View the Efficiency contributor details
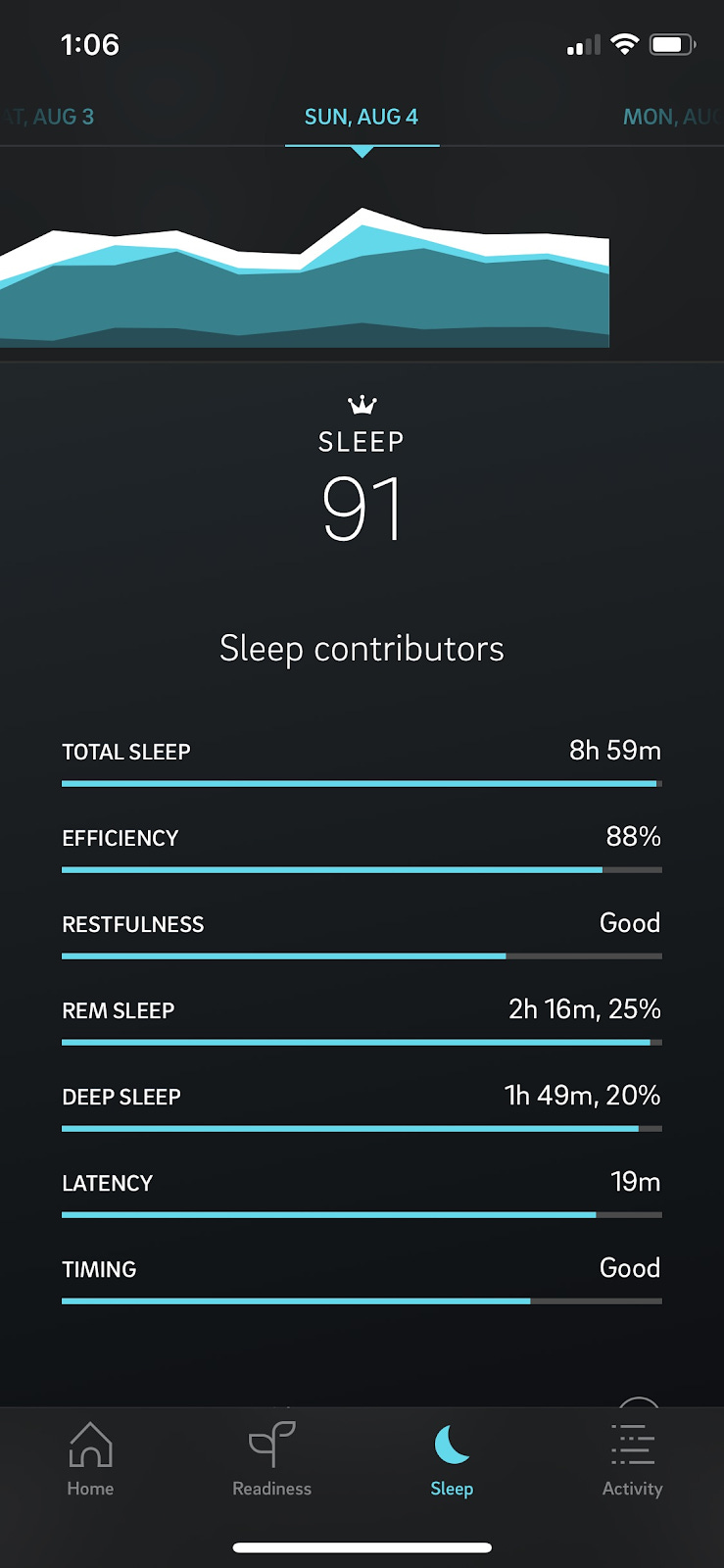 coord(362,849)
